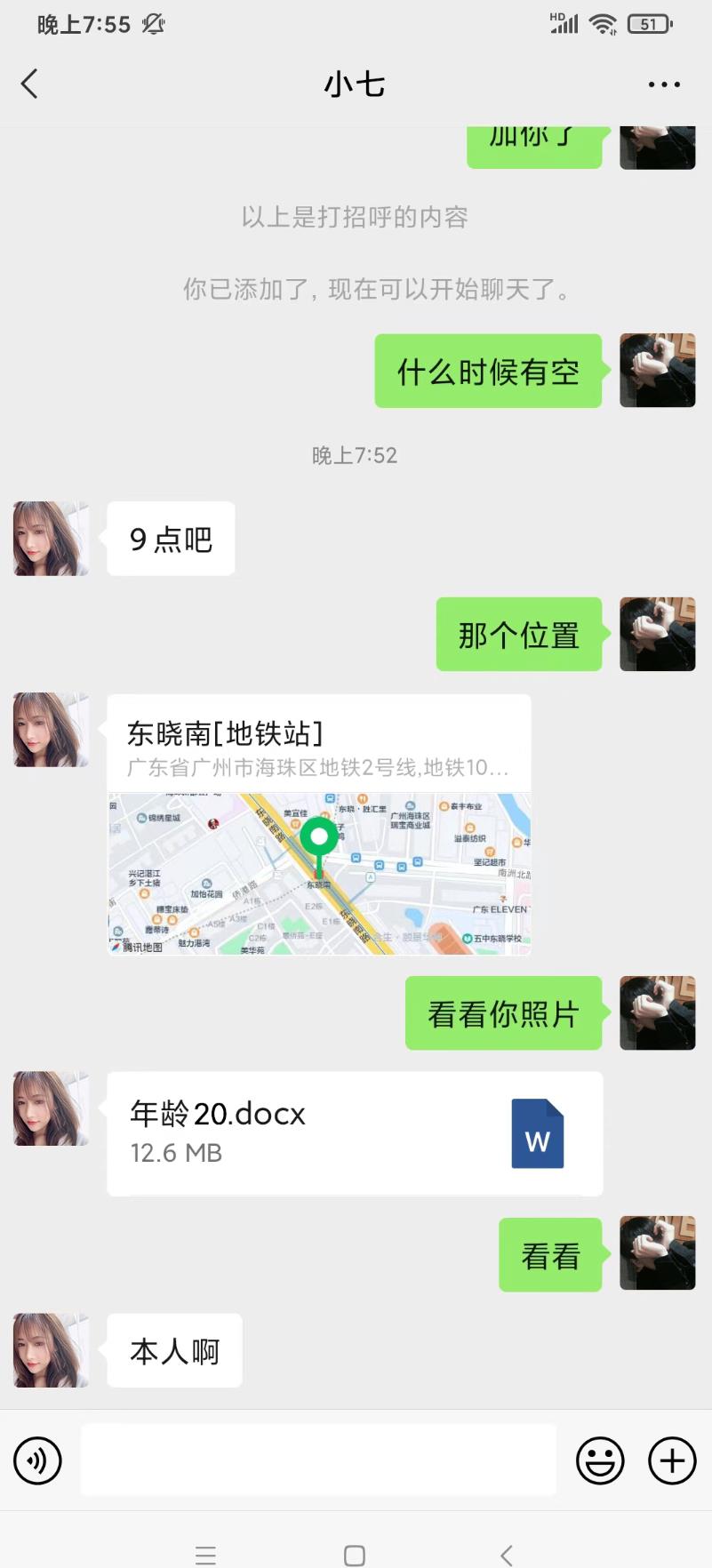
Task: Open the system recent apps menu
Action: (x=206, y=1555)
